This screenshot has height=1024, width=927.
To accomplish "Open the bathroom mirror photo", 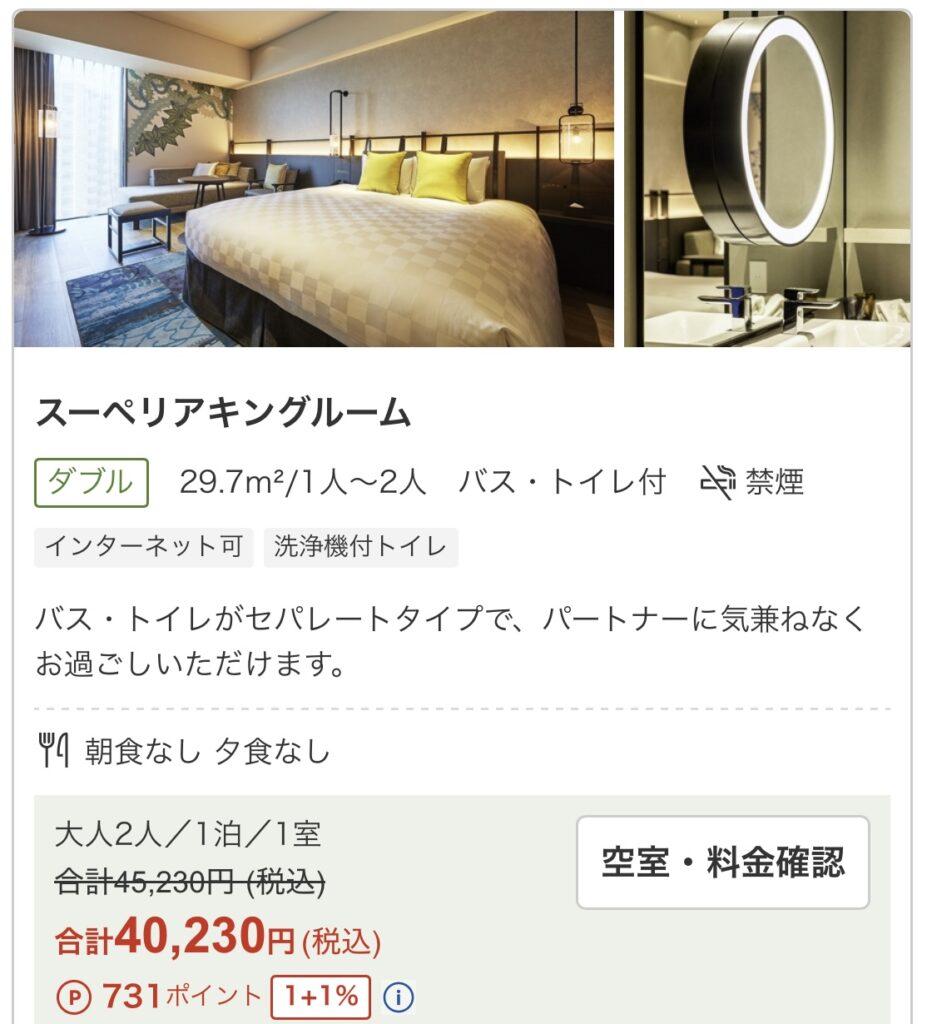I will pos(767,180).
